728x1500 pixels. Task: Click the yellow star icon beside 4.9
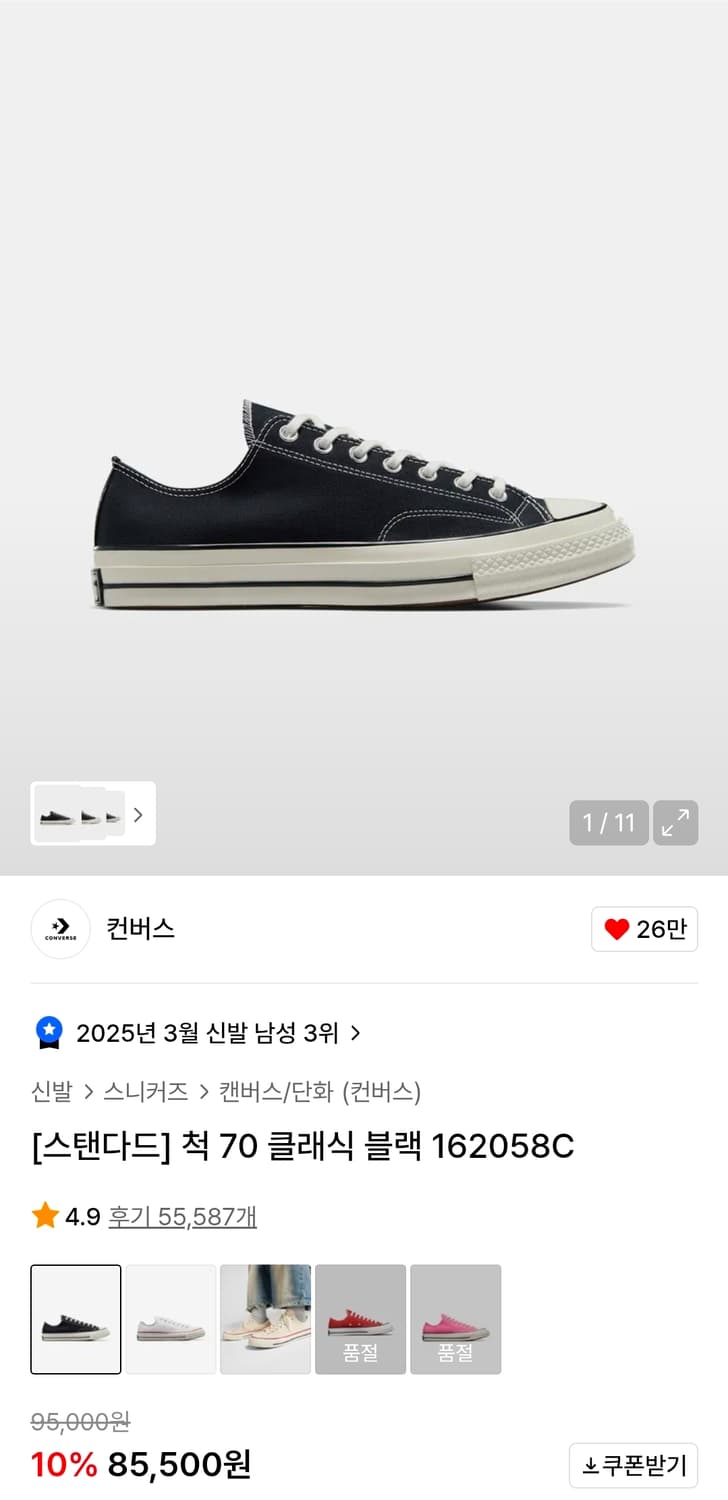[x=44, y=1216]
